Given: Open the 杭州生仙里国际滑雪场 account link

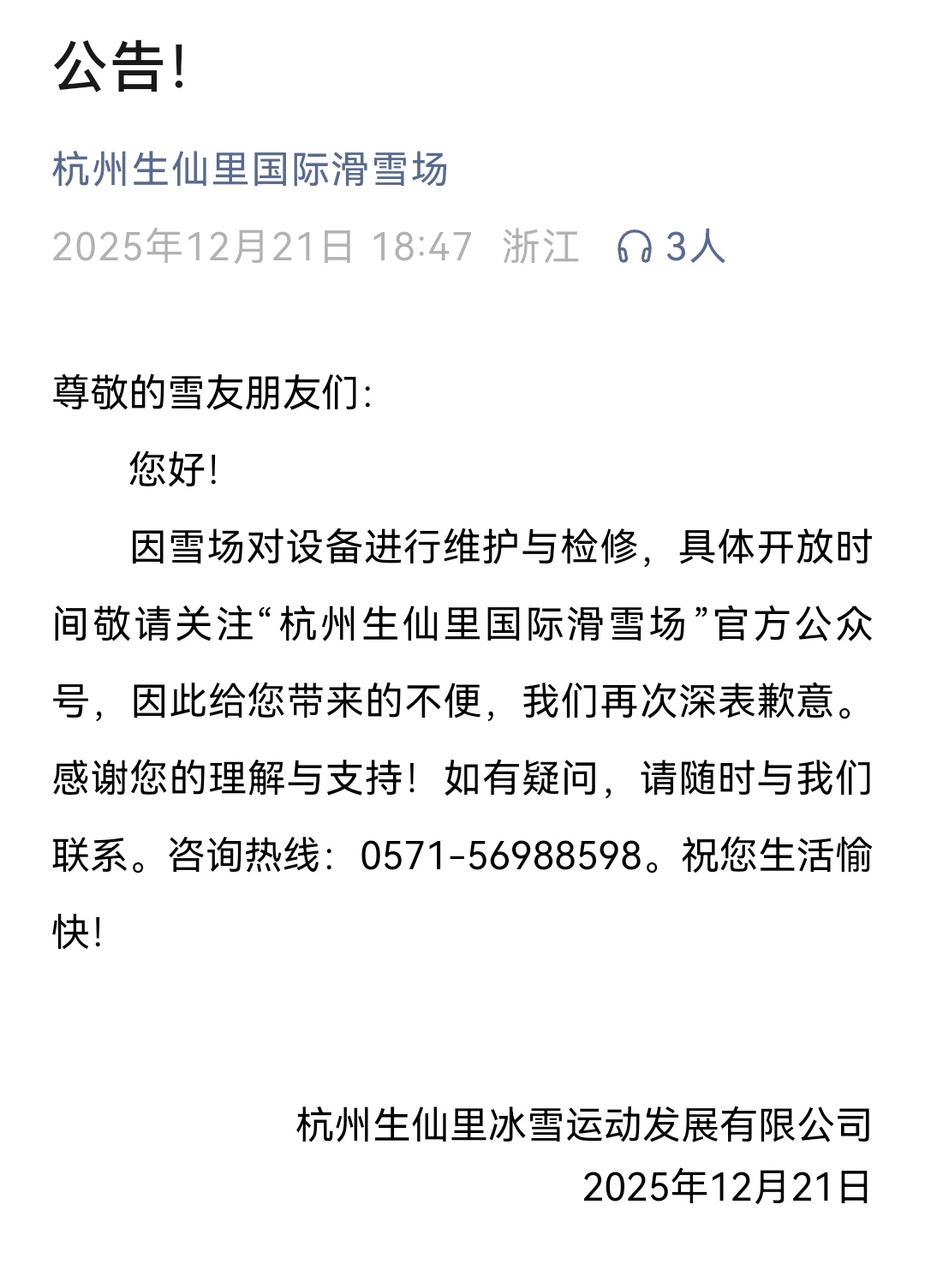Looking at the screenshot, I should point(250,170).
